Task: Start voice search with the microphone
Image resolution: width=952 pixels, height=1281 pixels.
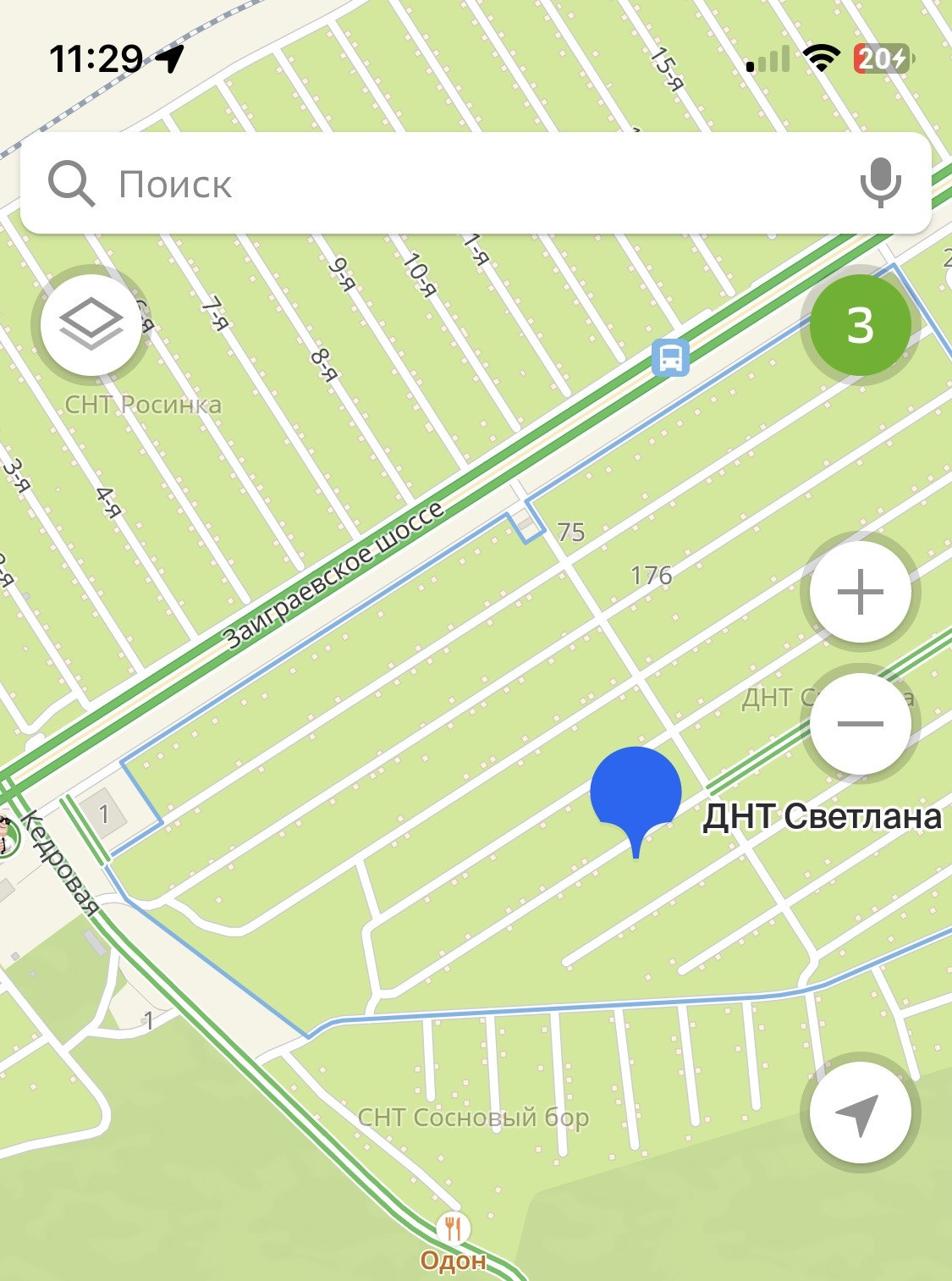Action: point(880,182)
